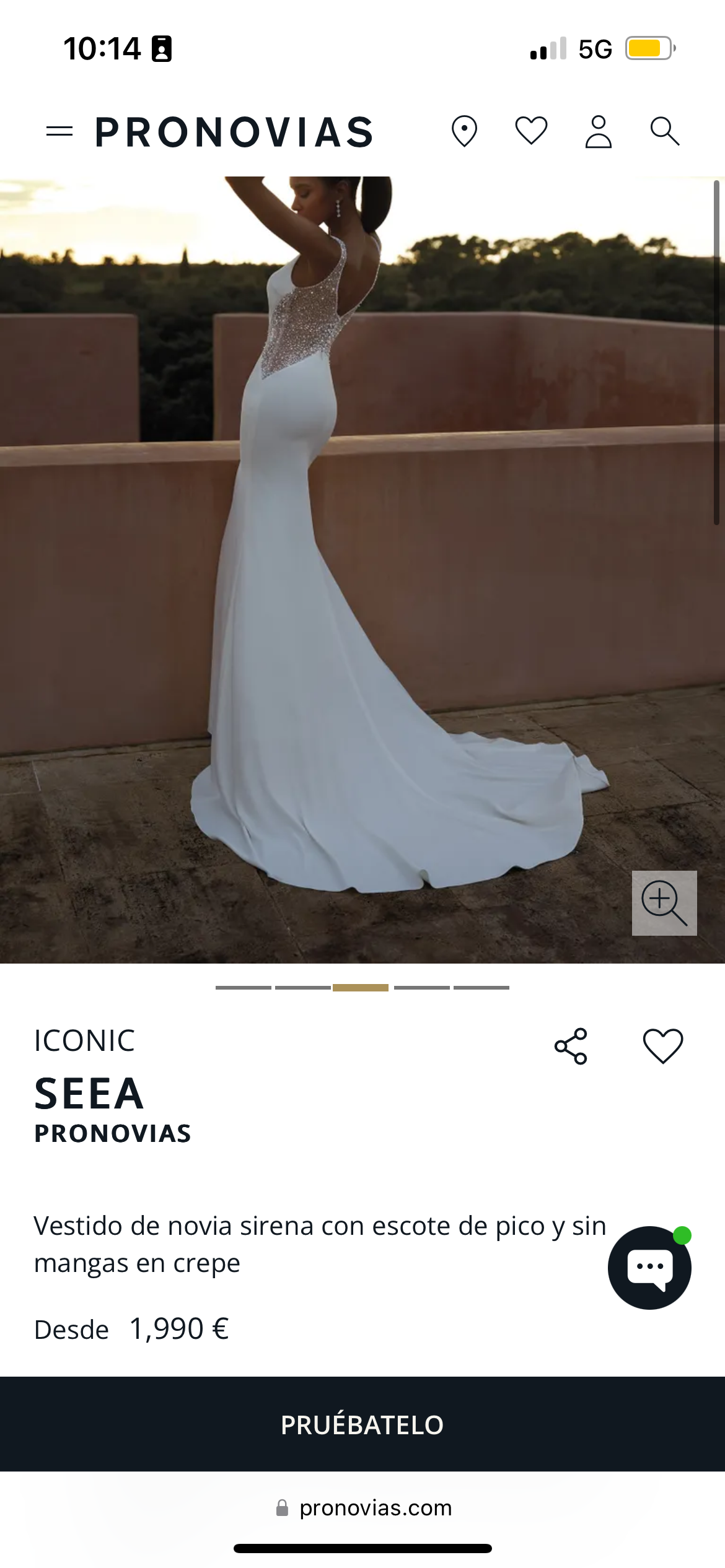Open the search magnifier
The height and width of the screenshot is (1568, 725).
click(664, 131)
